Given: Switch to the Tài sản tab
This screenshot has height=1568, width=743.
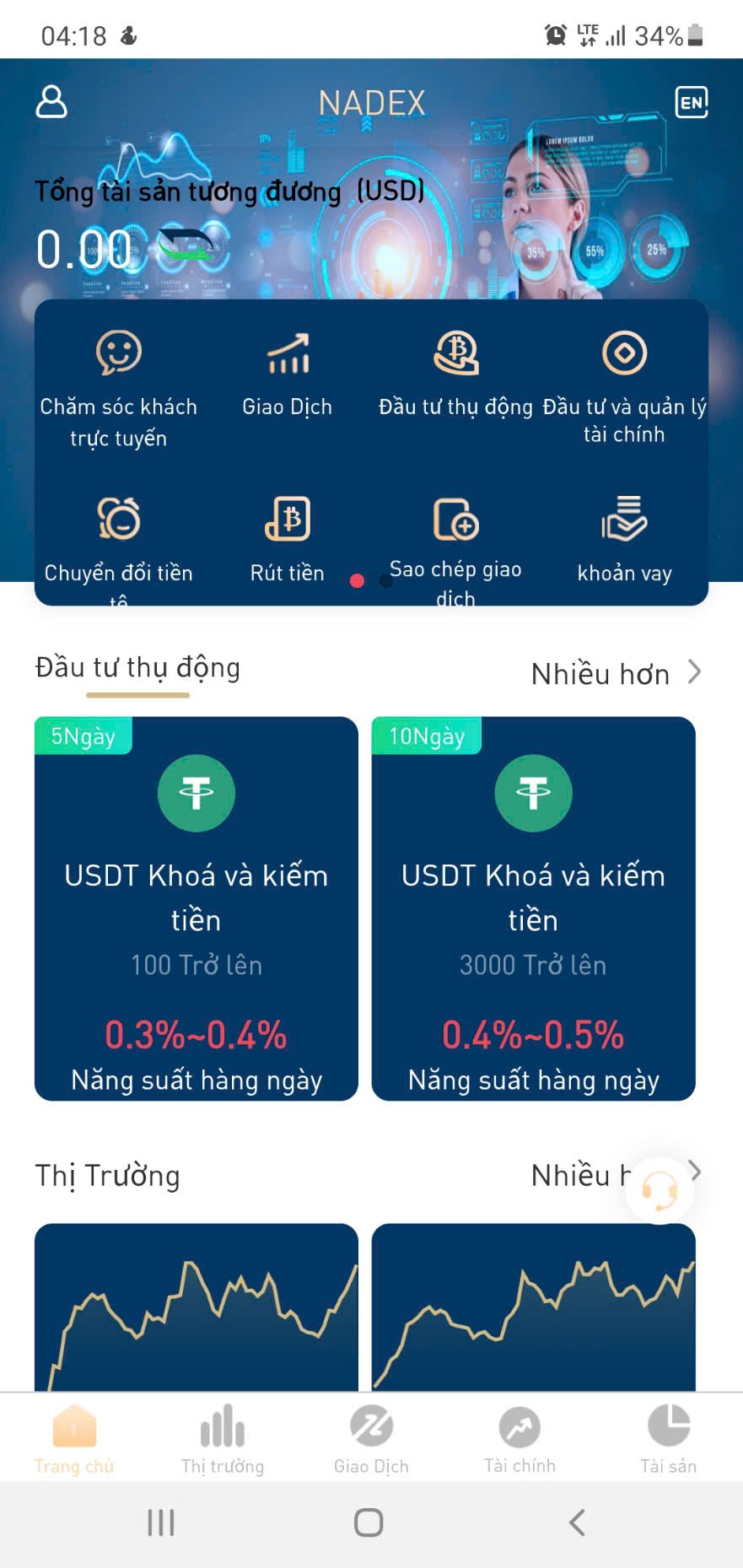Looking at the screenshot, I should (x=668, y=1439).
